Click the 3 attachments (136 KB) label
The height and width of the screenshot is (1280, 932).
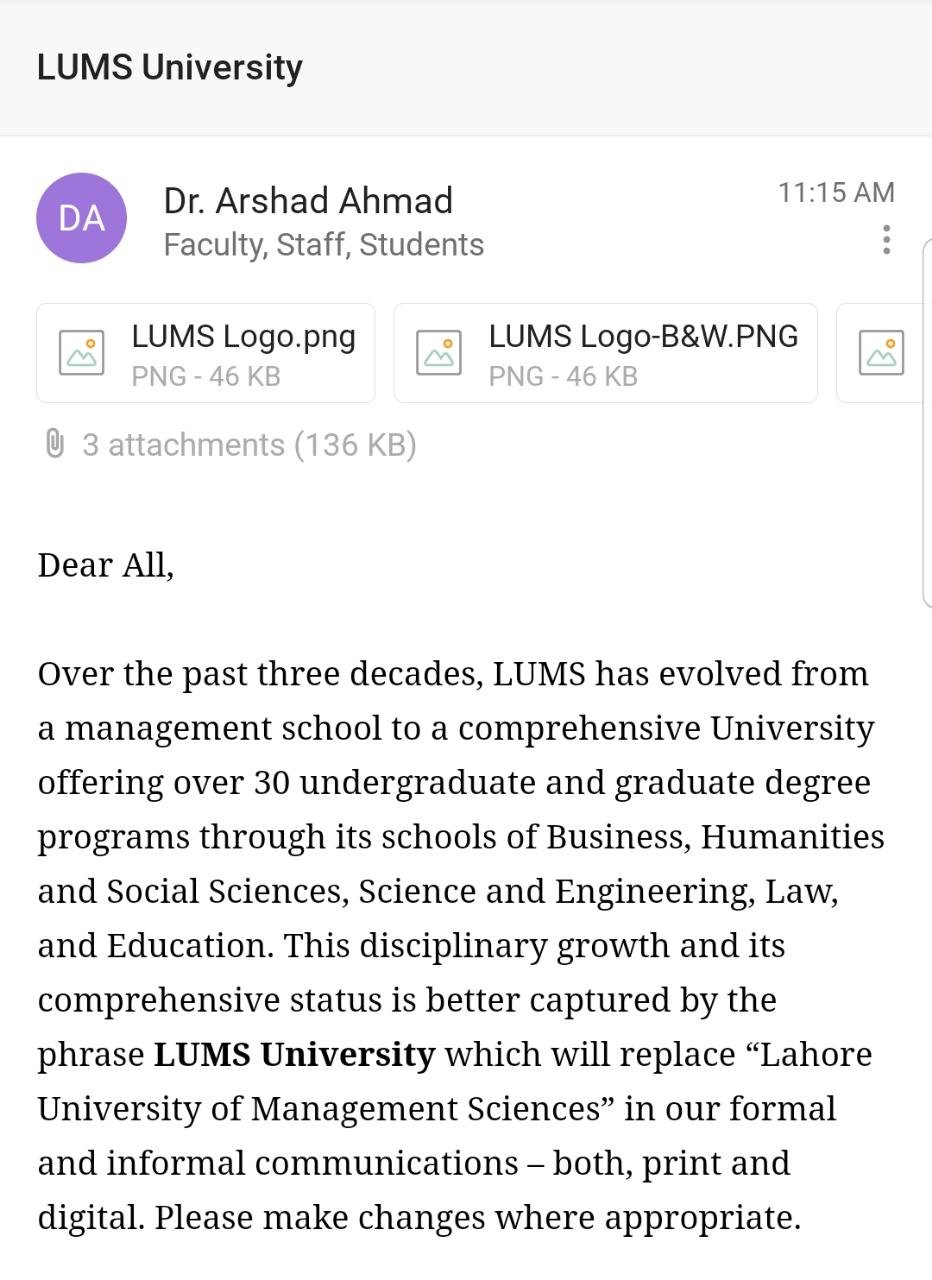pos(240,444)
